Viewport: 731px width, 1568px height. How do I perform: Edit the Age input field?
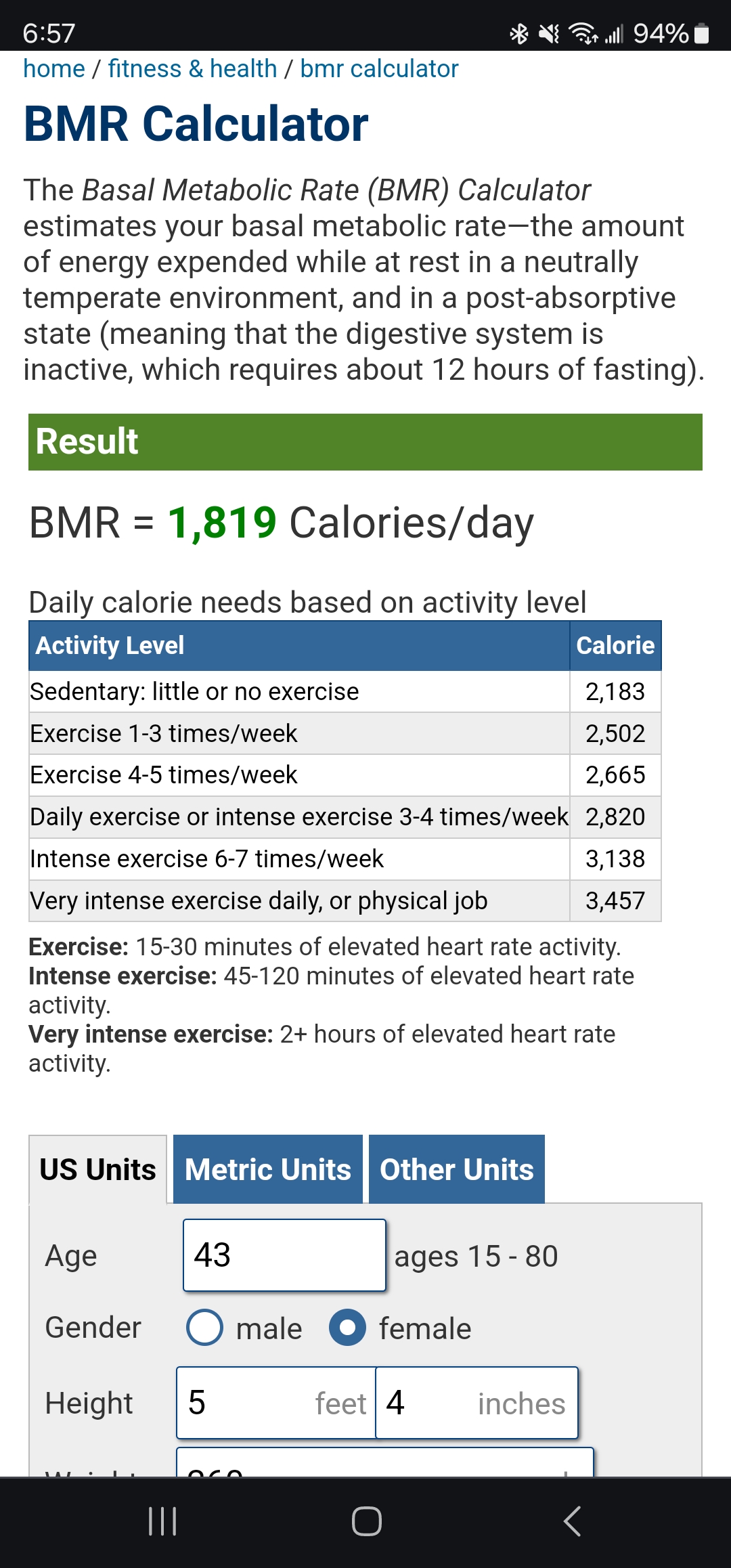point(284,1255)
